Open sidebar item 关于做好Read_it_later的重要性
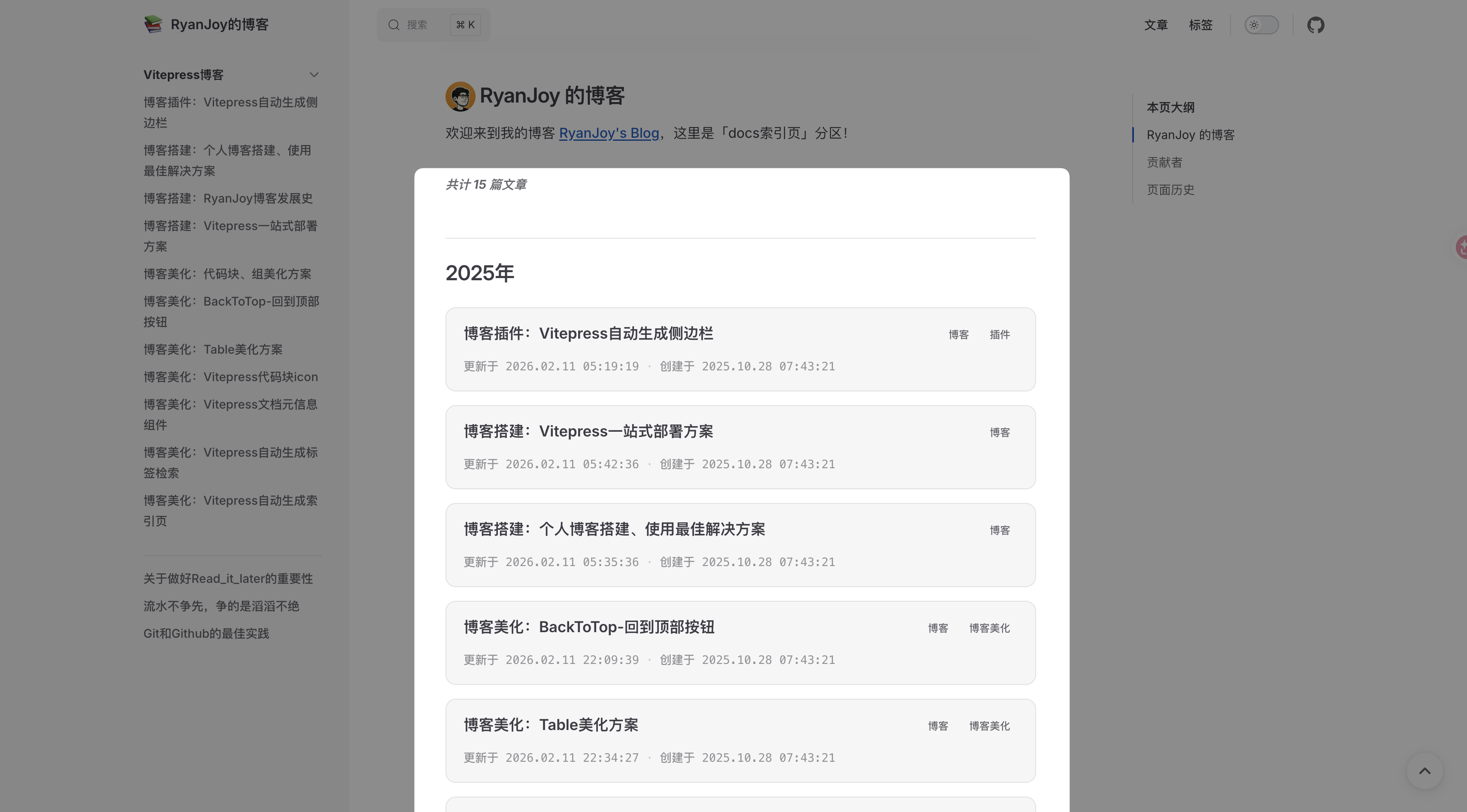 click(228, 579)
